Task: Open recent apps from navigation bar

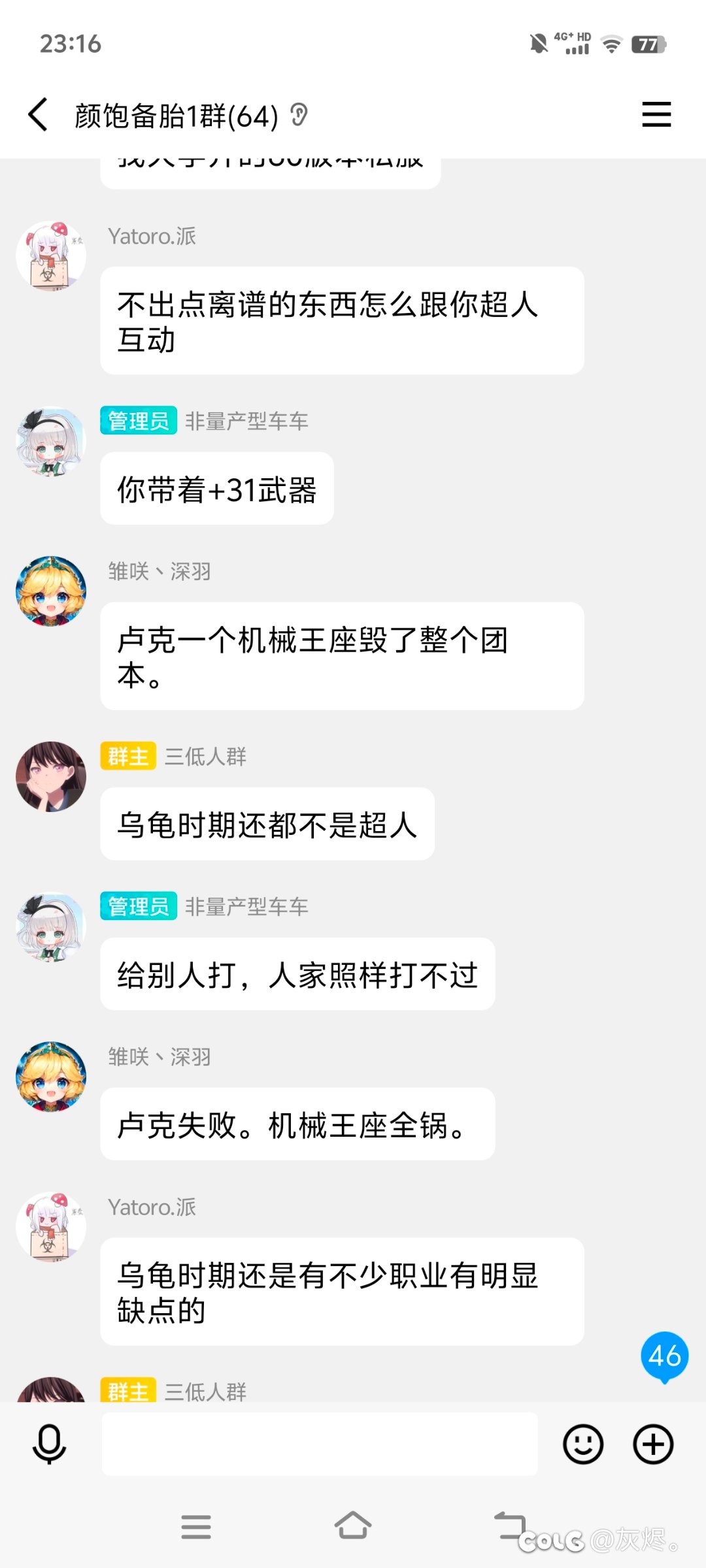Action: coord(196,1527)
